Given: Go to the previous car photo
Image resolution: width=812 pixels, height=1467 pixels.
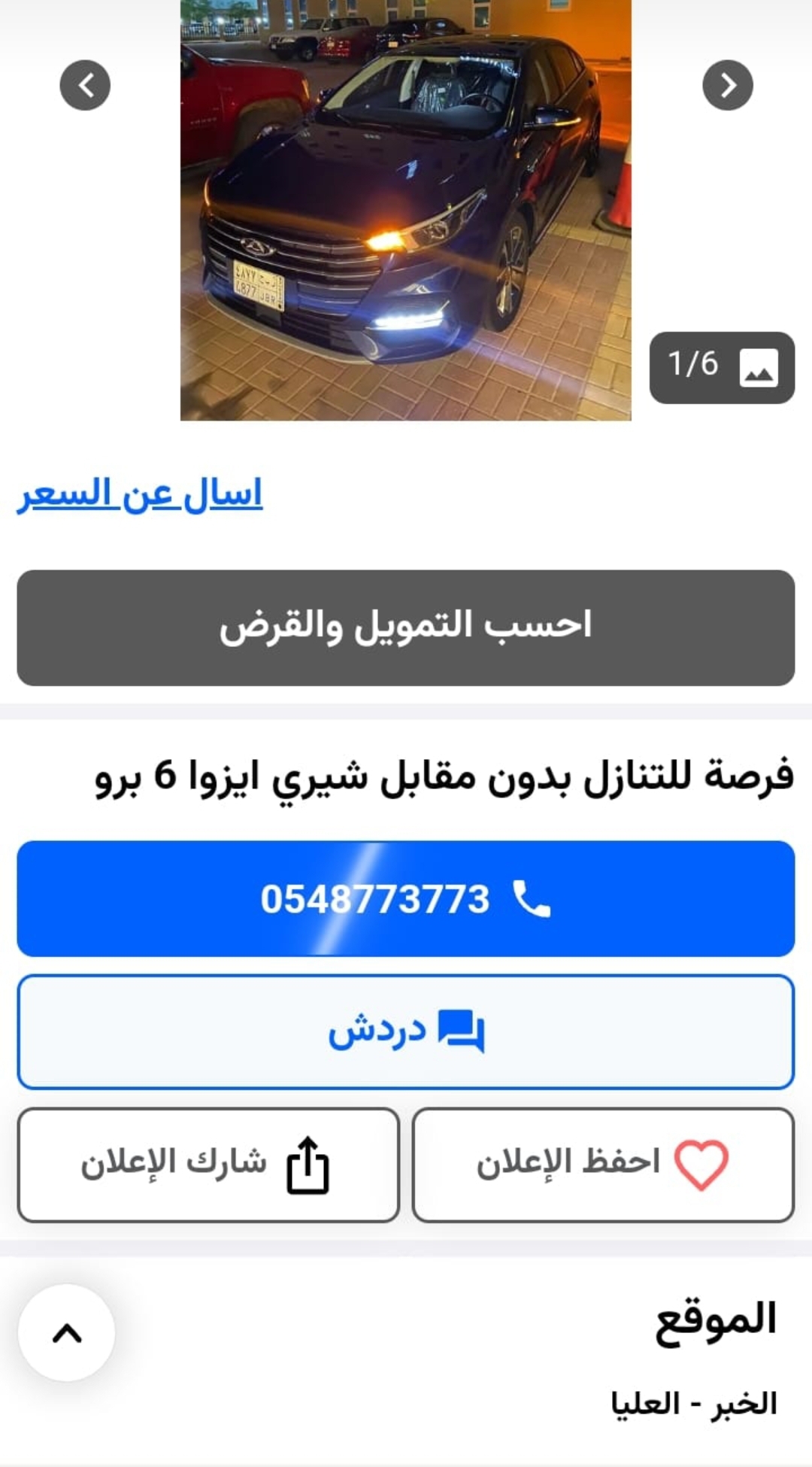Looking at the screenshot, I should 85,85.
